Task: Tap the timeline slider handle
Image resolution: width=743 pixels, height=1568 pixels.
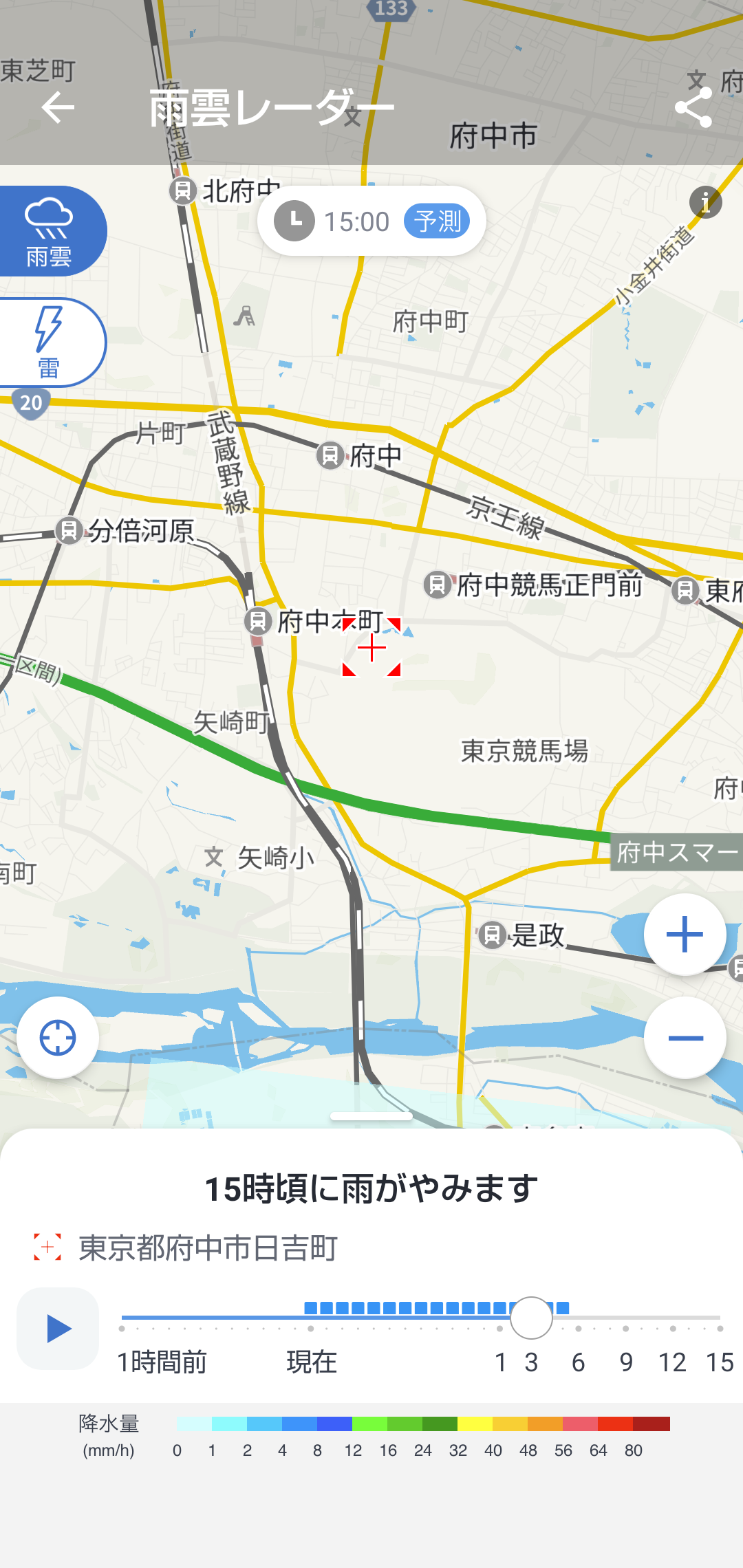Action: coord(531,1318)
